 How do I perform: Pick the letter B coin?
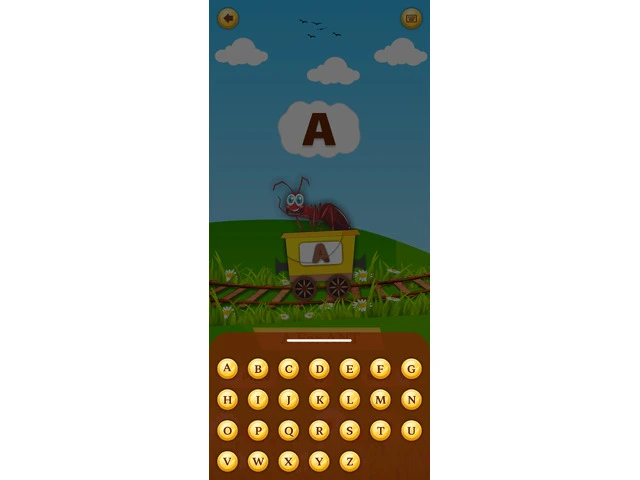point(258,368)
